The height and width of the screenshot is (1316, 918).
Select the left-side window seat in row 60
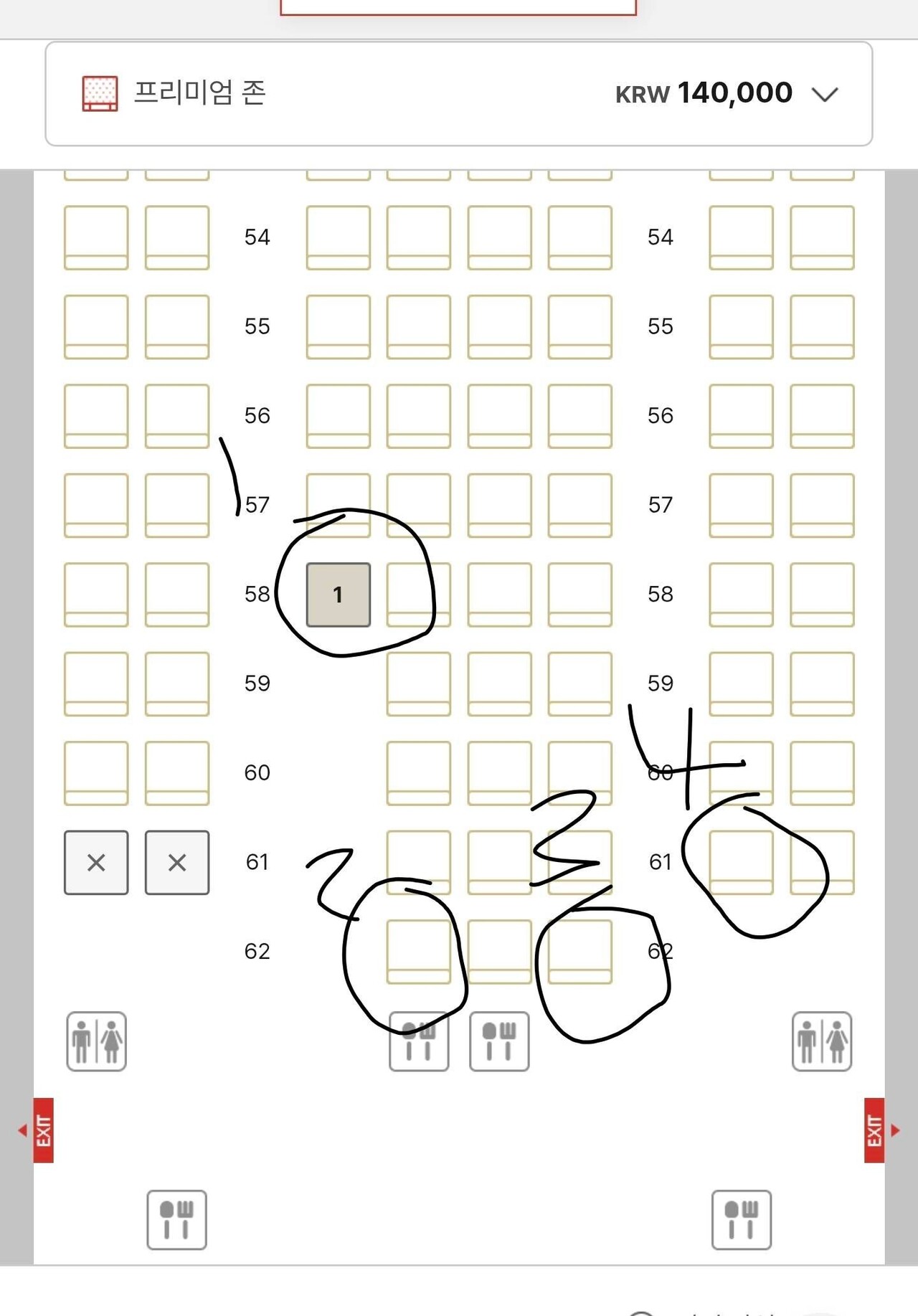click(96, 773)
